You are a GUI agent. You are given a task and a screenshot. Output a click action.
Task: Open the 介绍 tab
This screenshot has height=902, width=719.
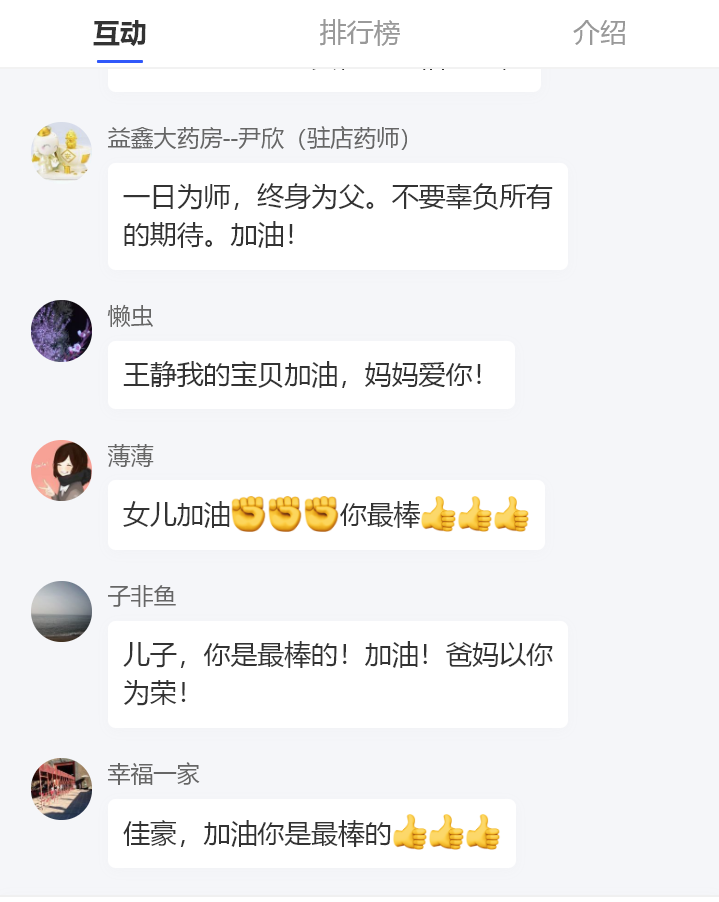pyautogui.click(x=599, y=33)
